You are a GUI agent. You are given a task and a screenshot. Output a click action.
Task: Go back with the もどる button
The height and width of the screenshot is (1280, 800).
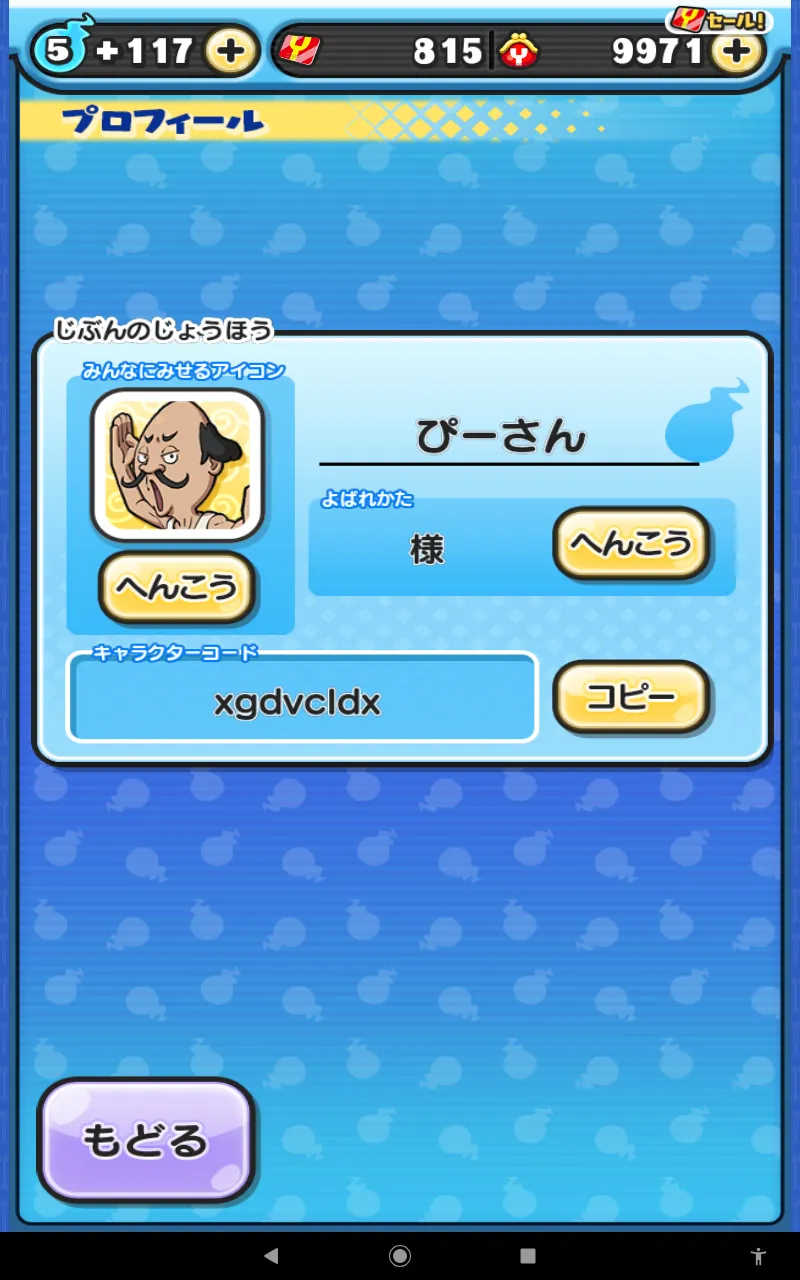click(146, 1141)
